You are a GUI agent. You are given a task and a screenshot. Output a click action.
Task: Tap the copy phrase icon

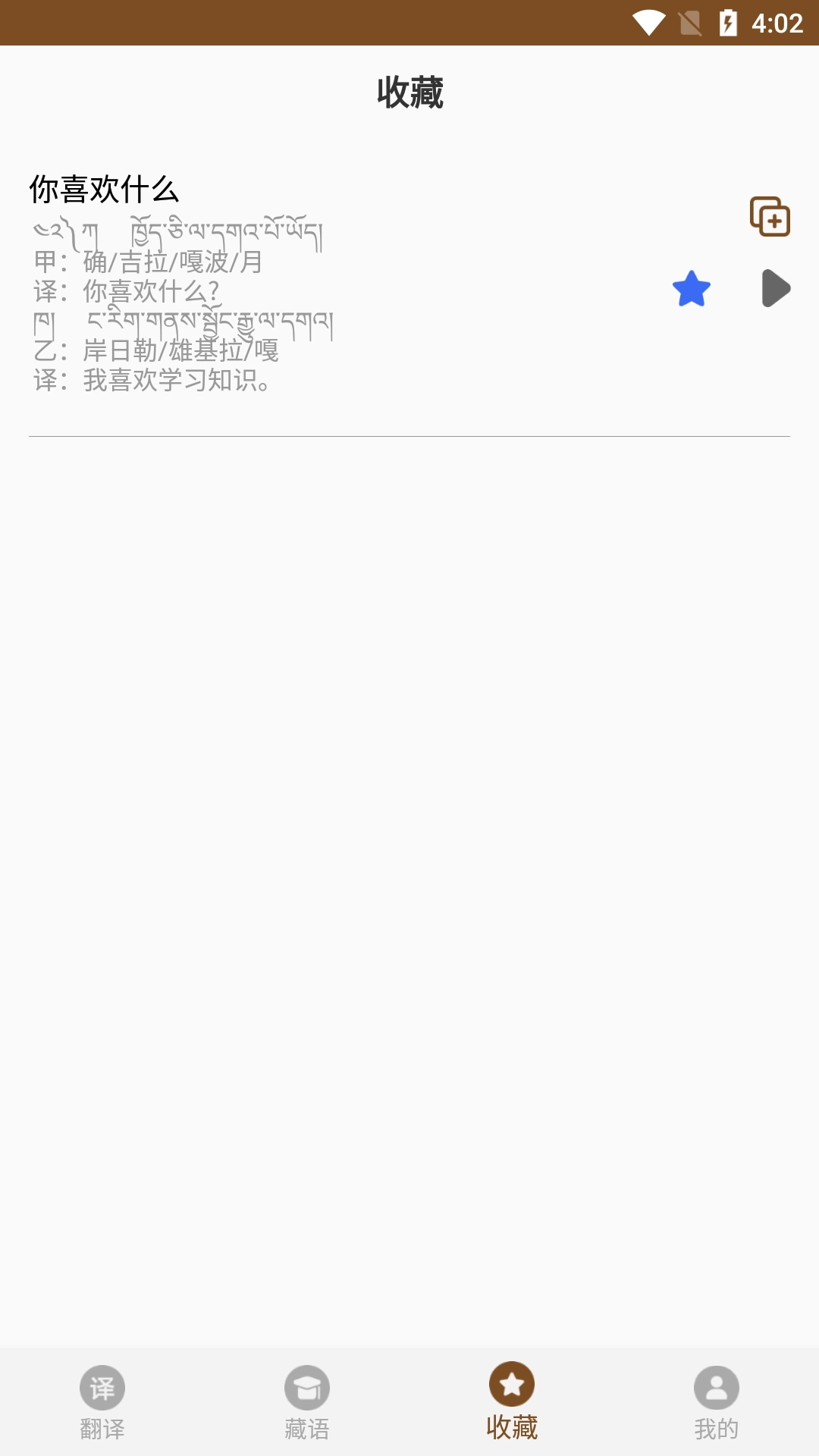point(771,218)
